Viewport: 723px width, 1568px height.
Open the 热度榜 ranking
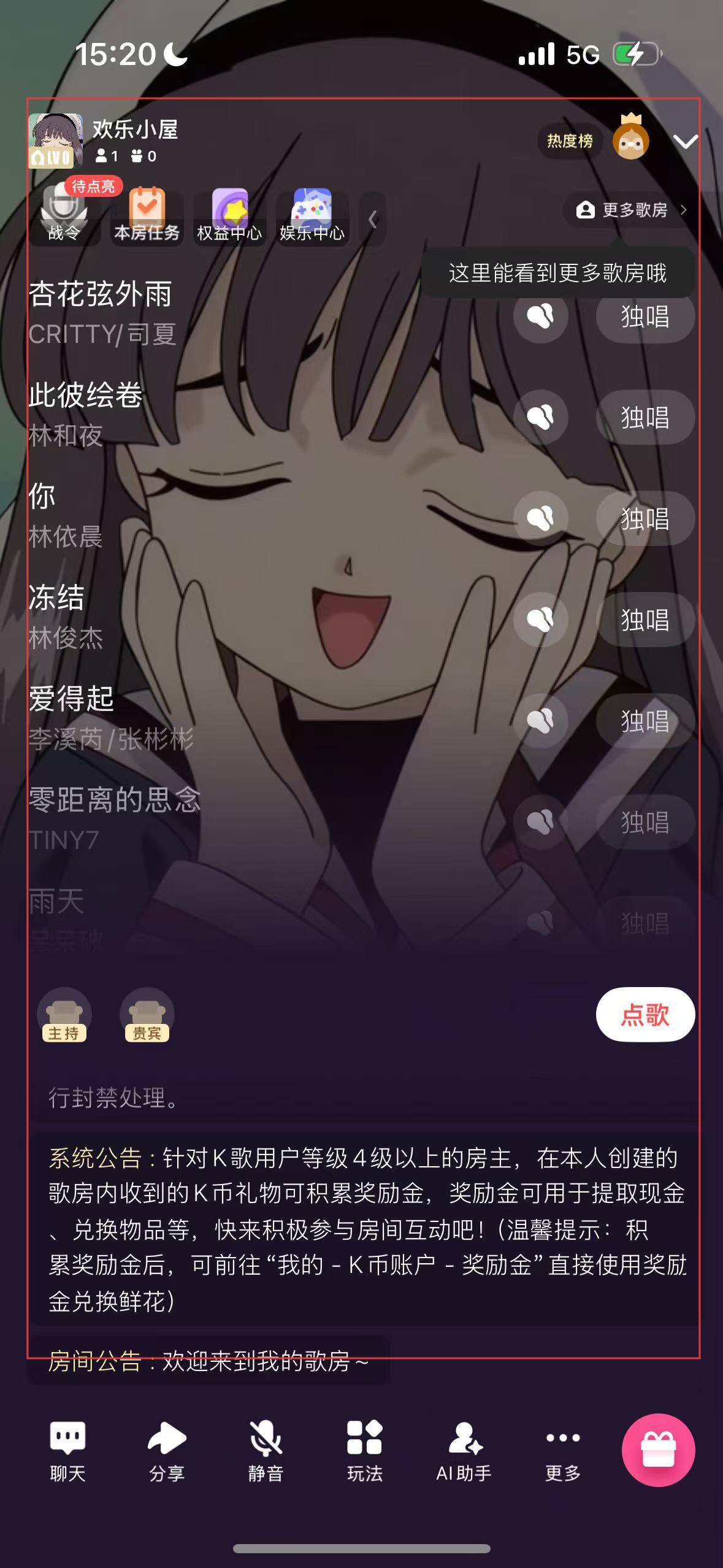pyautogui.click(x=569, y=142)
